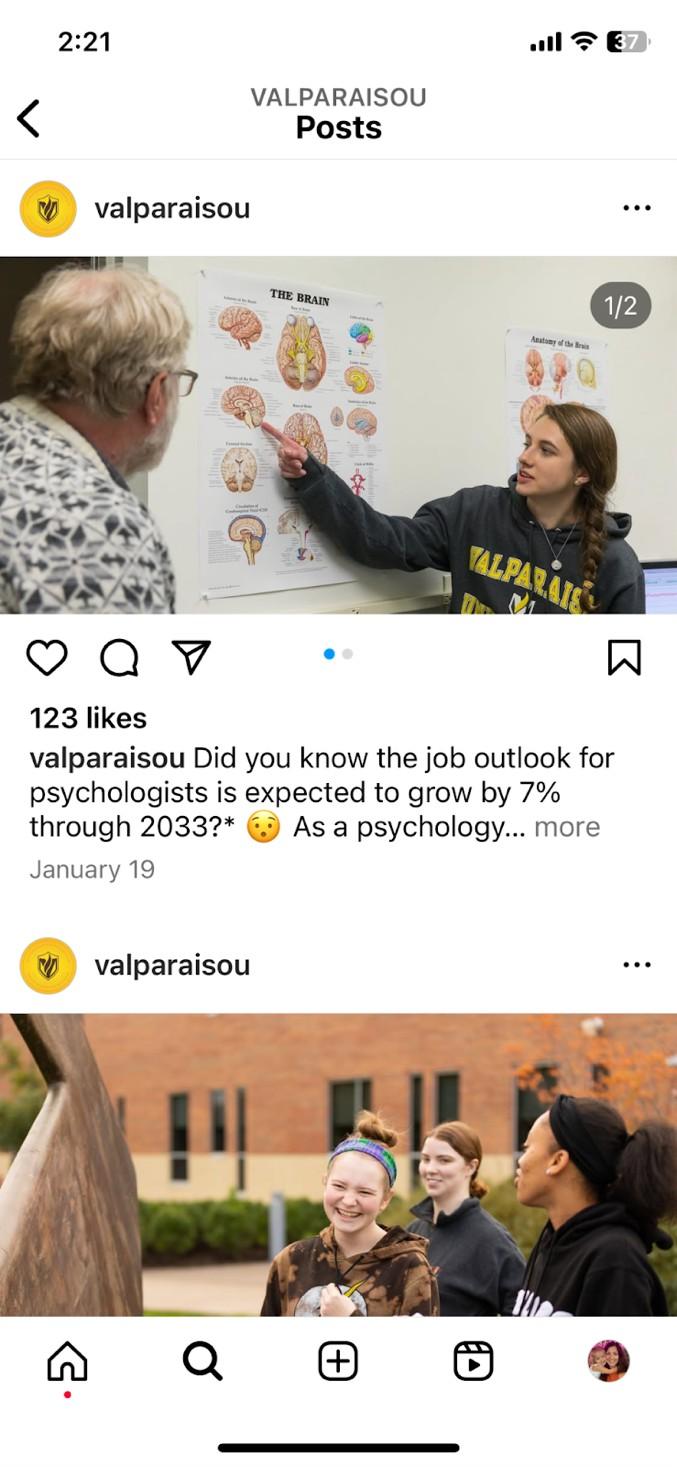Like the brain chart post
The width and height of the screenshot is (677, 1467).
[x=47, y=657]
